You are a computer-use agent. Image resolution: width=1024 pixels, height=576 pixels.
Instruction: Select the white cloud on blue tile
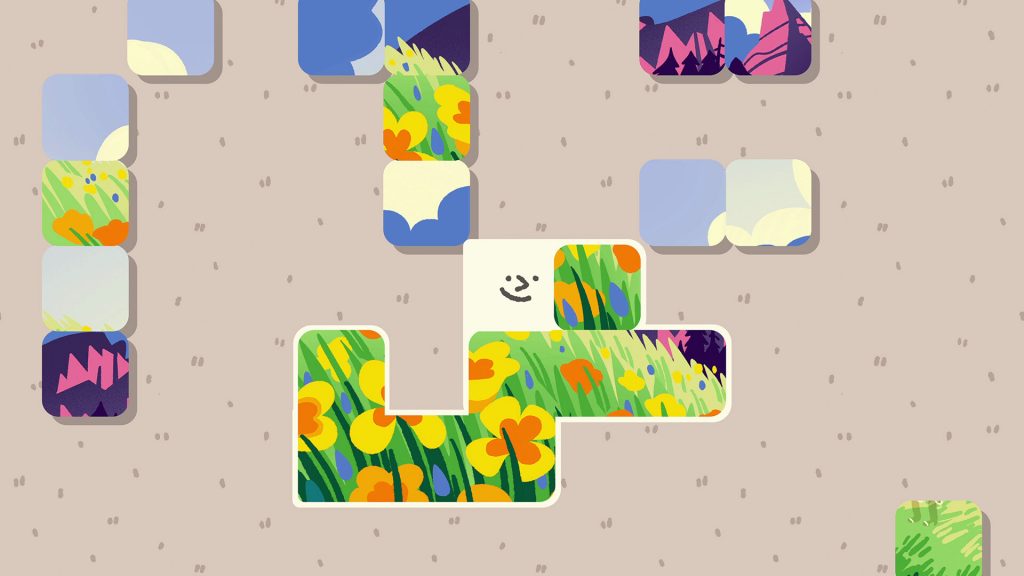(426, 203)
